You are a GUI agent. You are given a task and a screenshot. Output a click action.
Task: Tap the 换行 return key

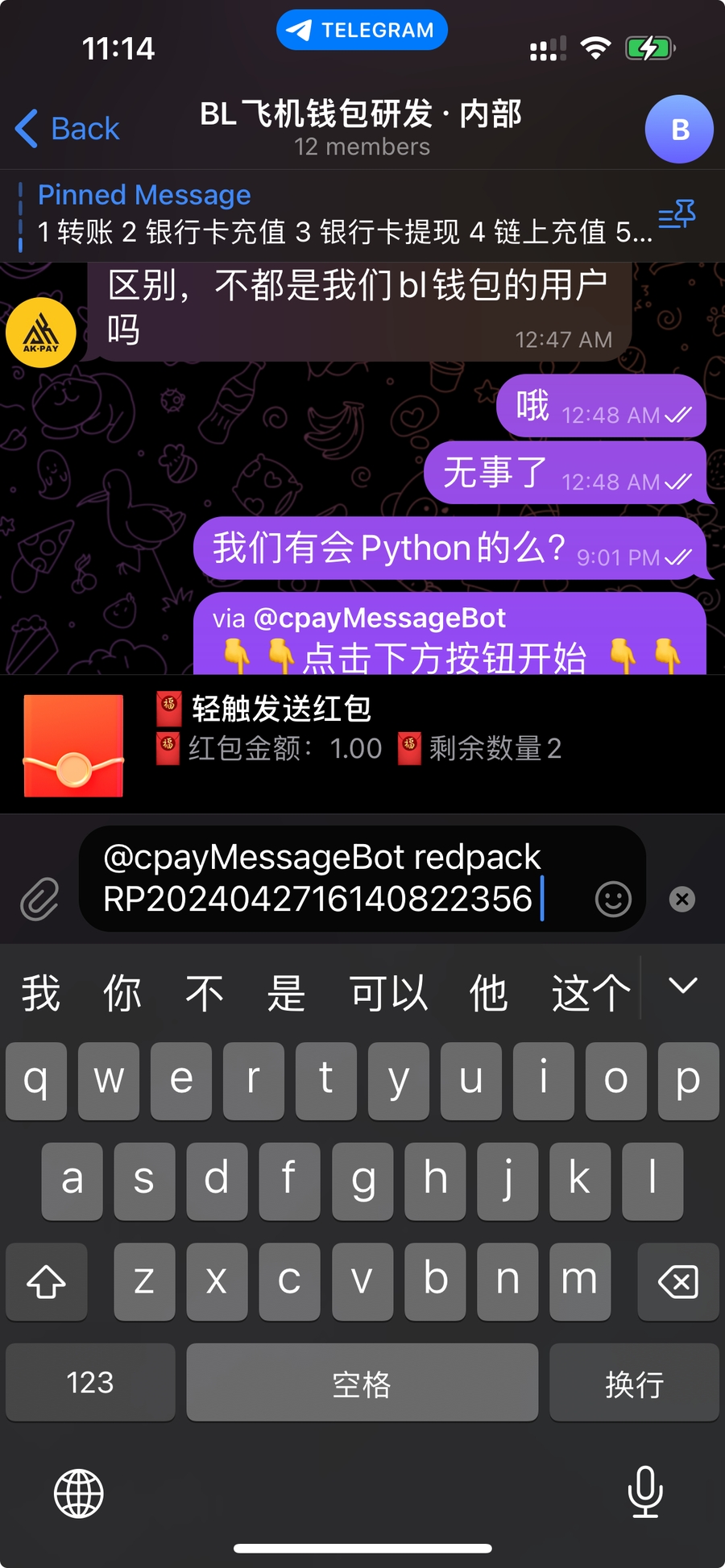click(x=634, y=1383)
